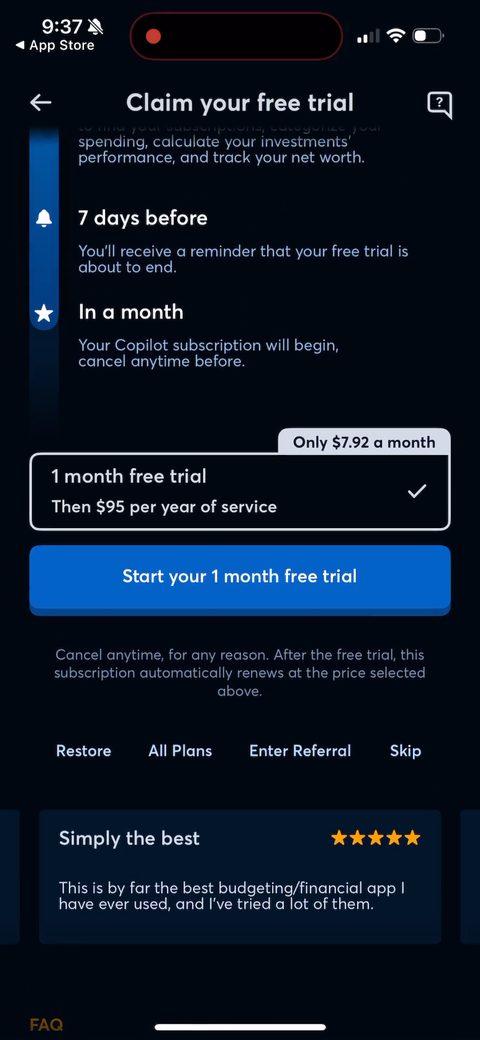Viewport: 480px width, 1040px height.
Task: View All Plans
Action: pos(180,751)
